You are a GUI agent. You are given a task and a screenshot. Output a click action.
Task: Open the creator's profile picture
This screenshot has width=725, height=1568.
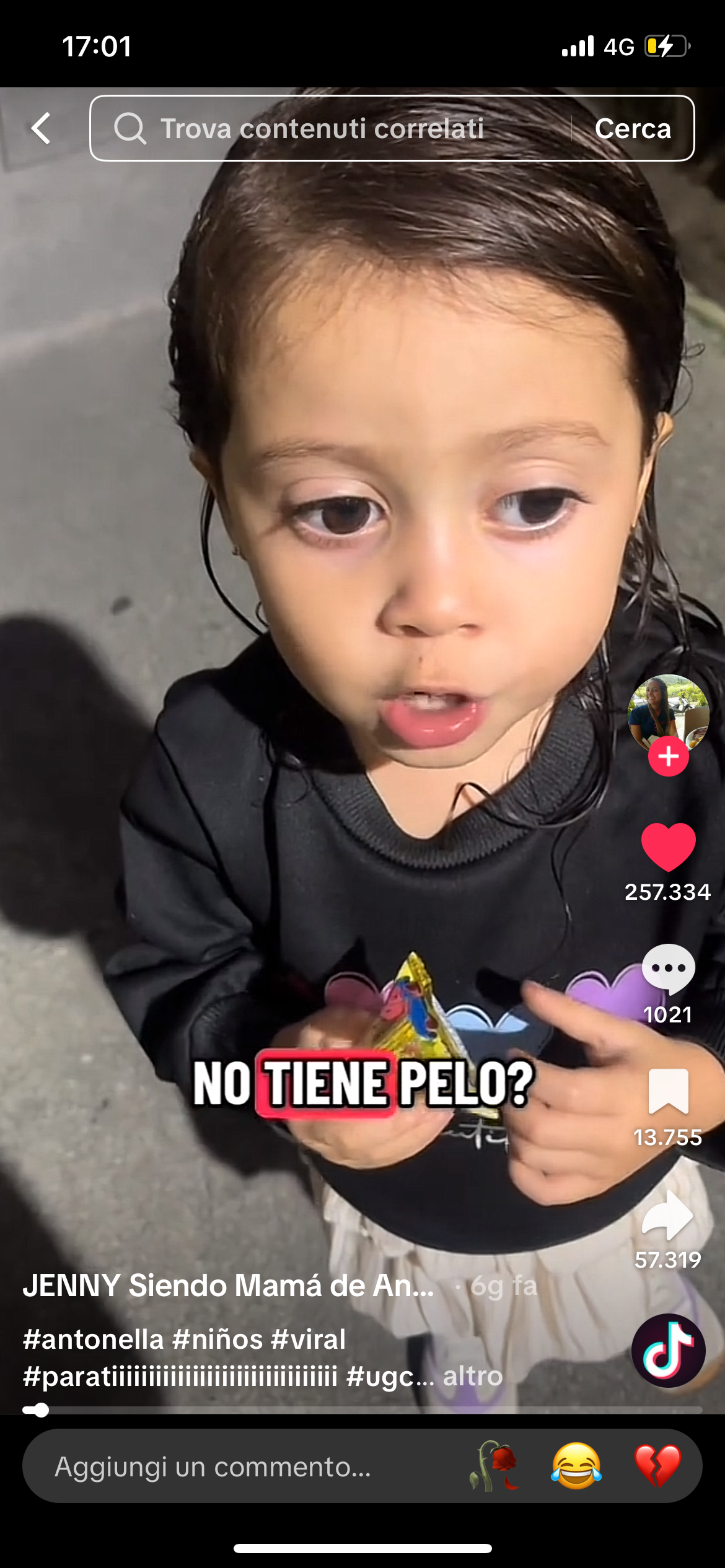[667, 710]
